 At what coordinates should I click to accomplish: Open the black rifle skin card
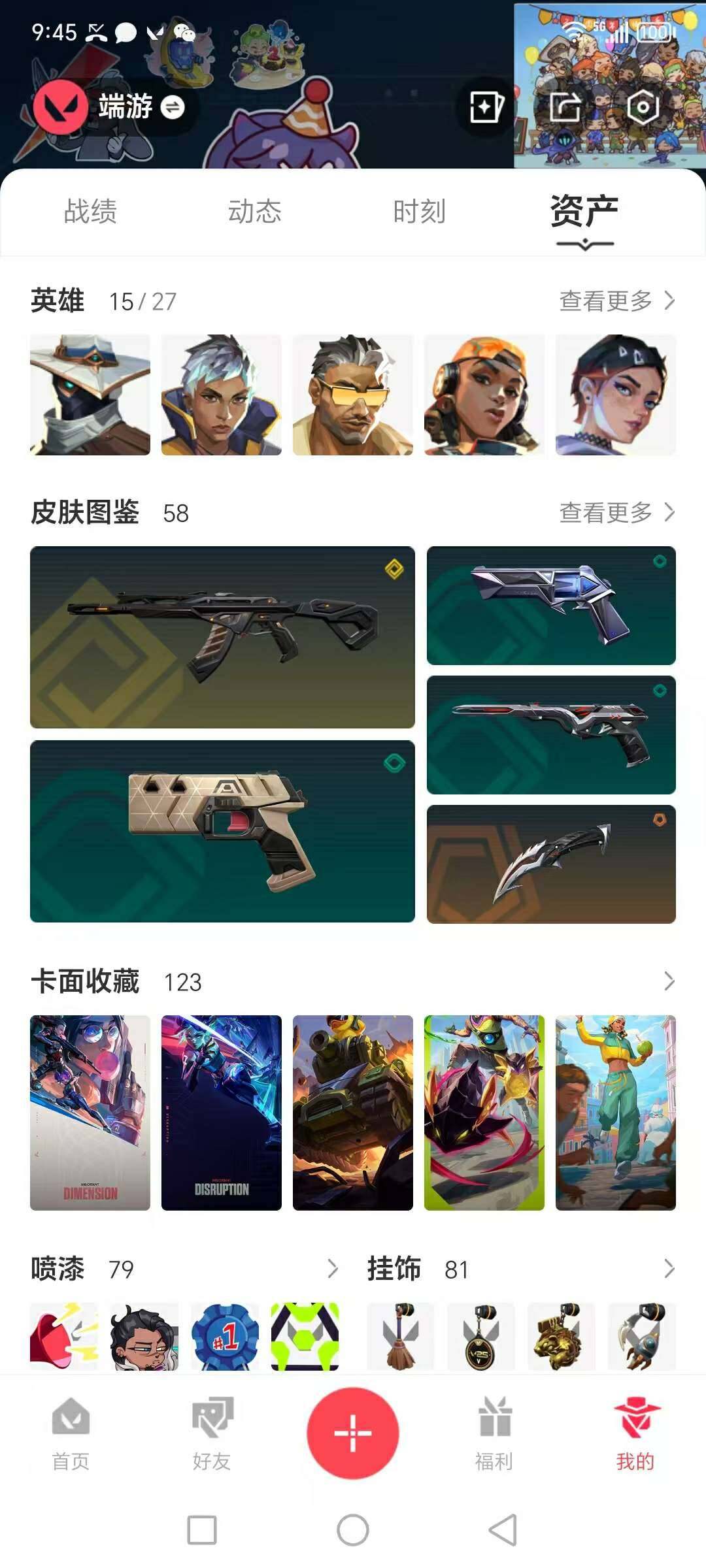tap(222, 637)
